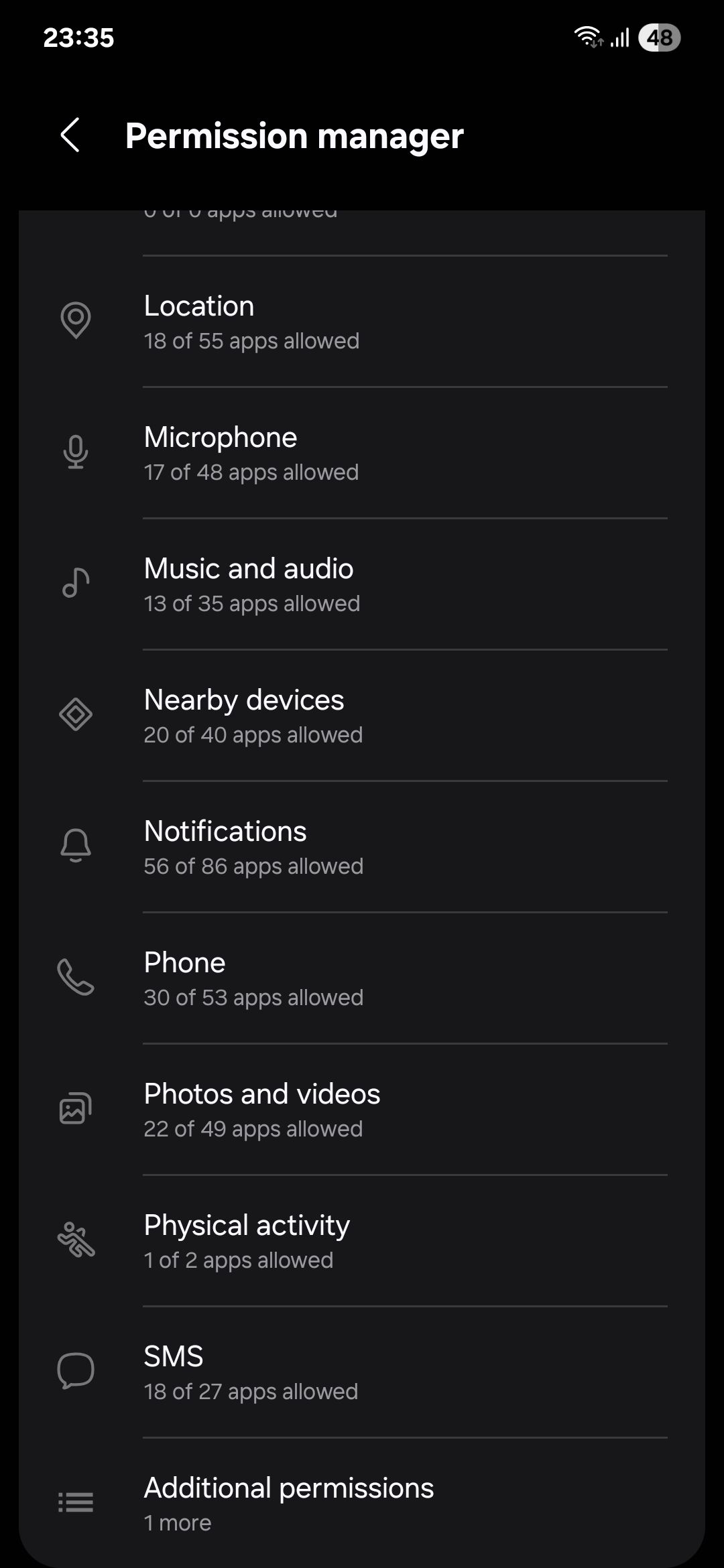Tap the back arrow to return
Screen dimensions: 724x1568
click(x=70, y=136)
